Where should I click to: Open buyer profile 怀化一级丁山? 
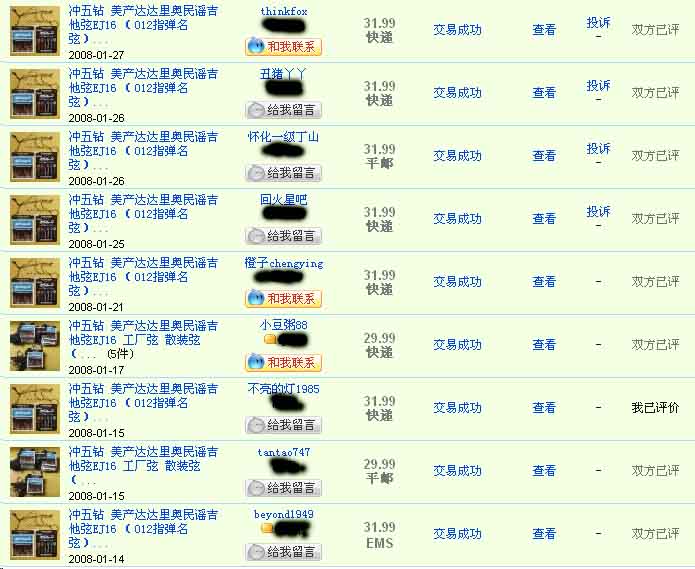click(283, 137)
